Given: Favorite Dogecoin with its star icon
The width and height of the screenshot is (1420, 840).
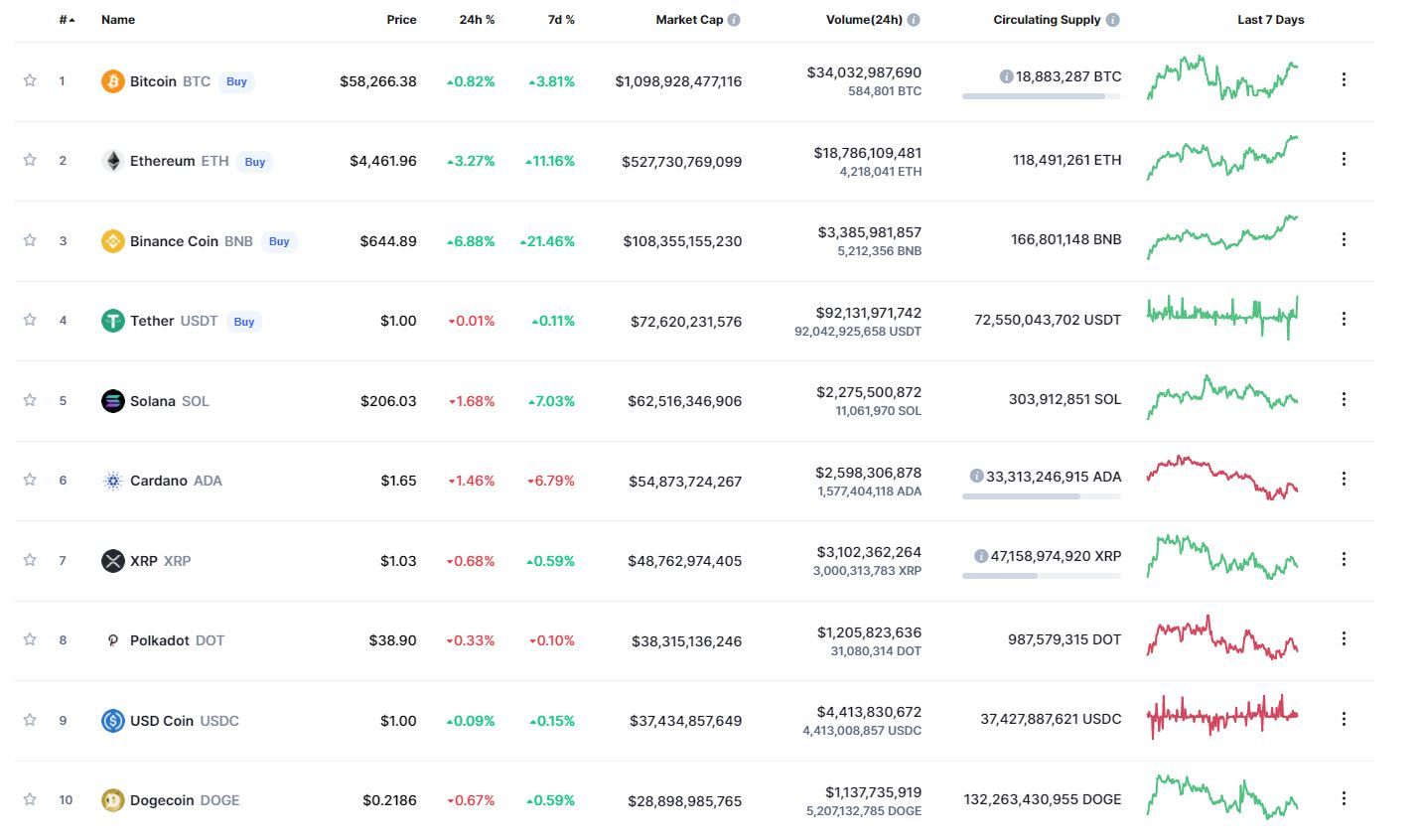Looking at the screenshot, I should point(30,799).
